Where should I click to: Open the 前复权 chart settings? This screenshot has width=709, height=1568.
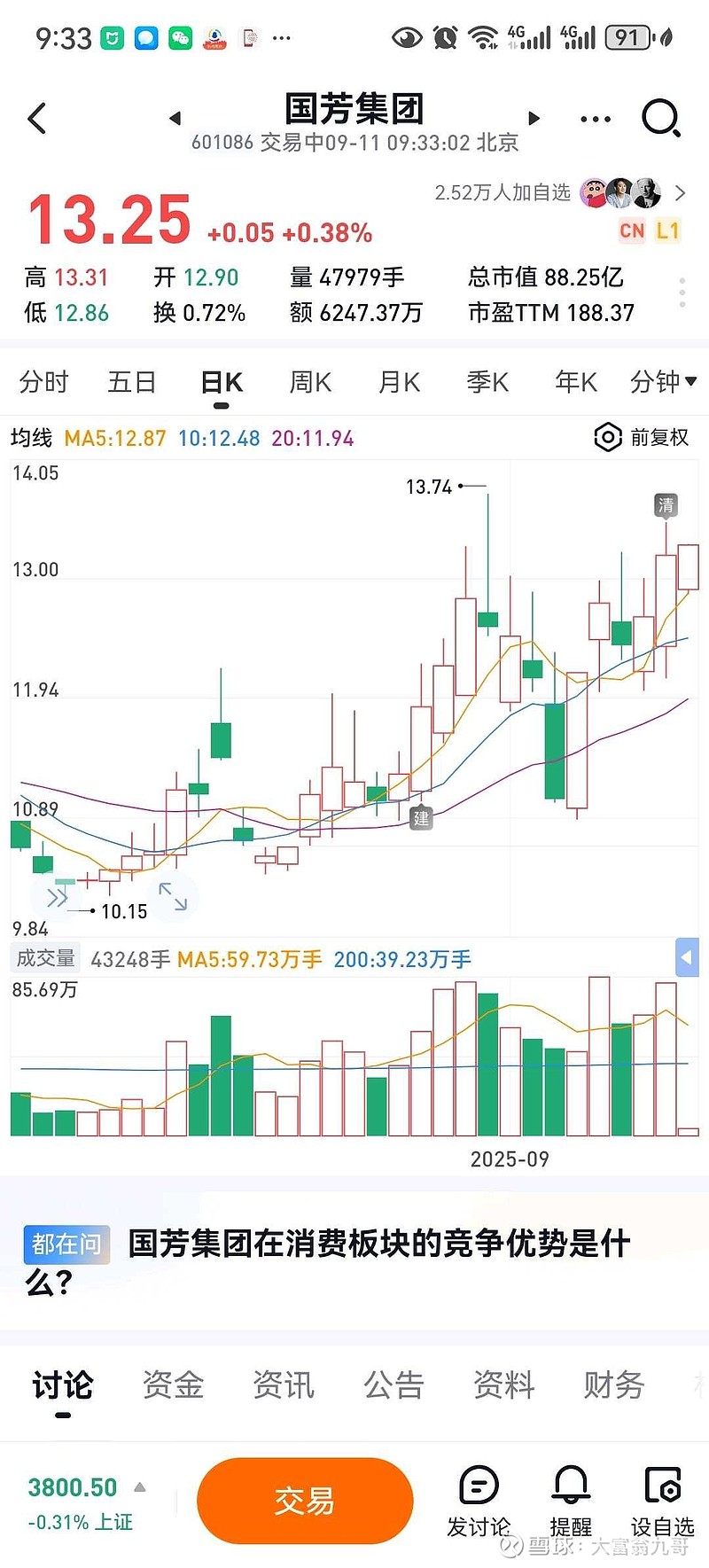642,437
